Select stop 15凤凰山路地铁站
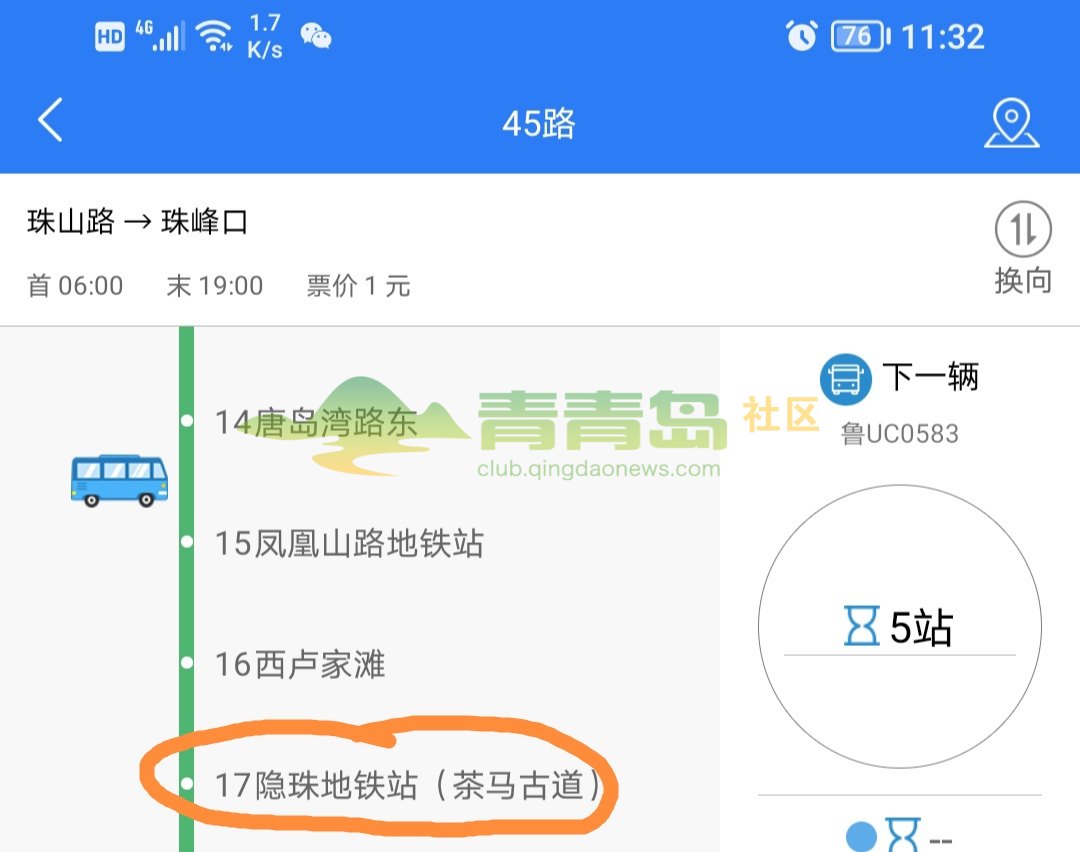Screen dimensions: 1080x852 coord(349,543)
